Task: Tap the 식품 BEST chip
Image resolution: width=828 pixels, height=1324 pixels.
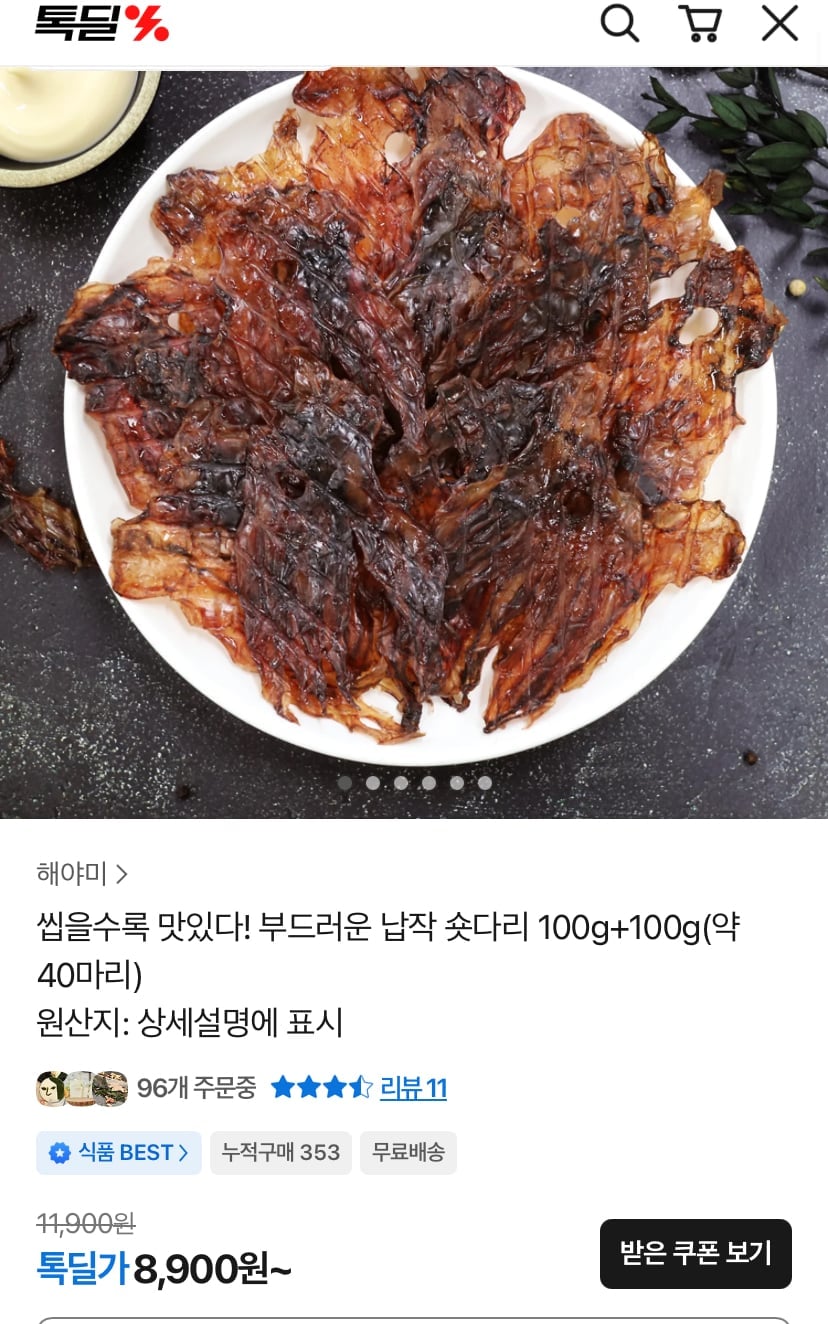Action: (x=119, y=1153)
